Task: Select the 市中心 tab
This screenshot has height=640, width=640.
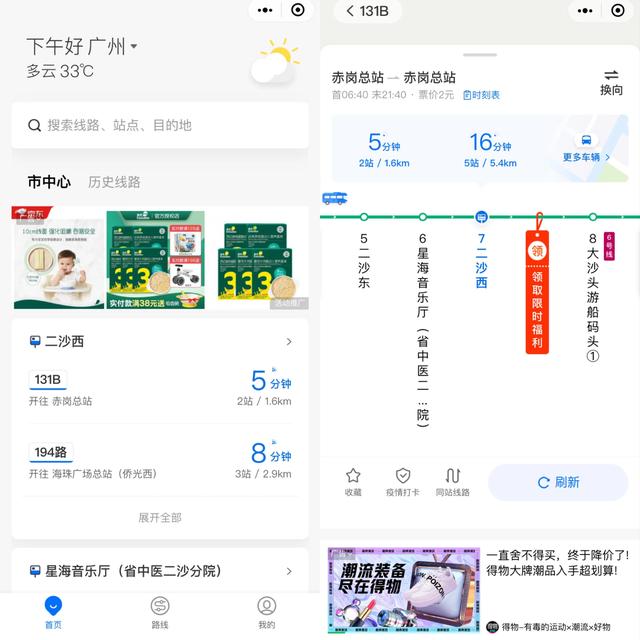Action: [x=49, y=182]
